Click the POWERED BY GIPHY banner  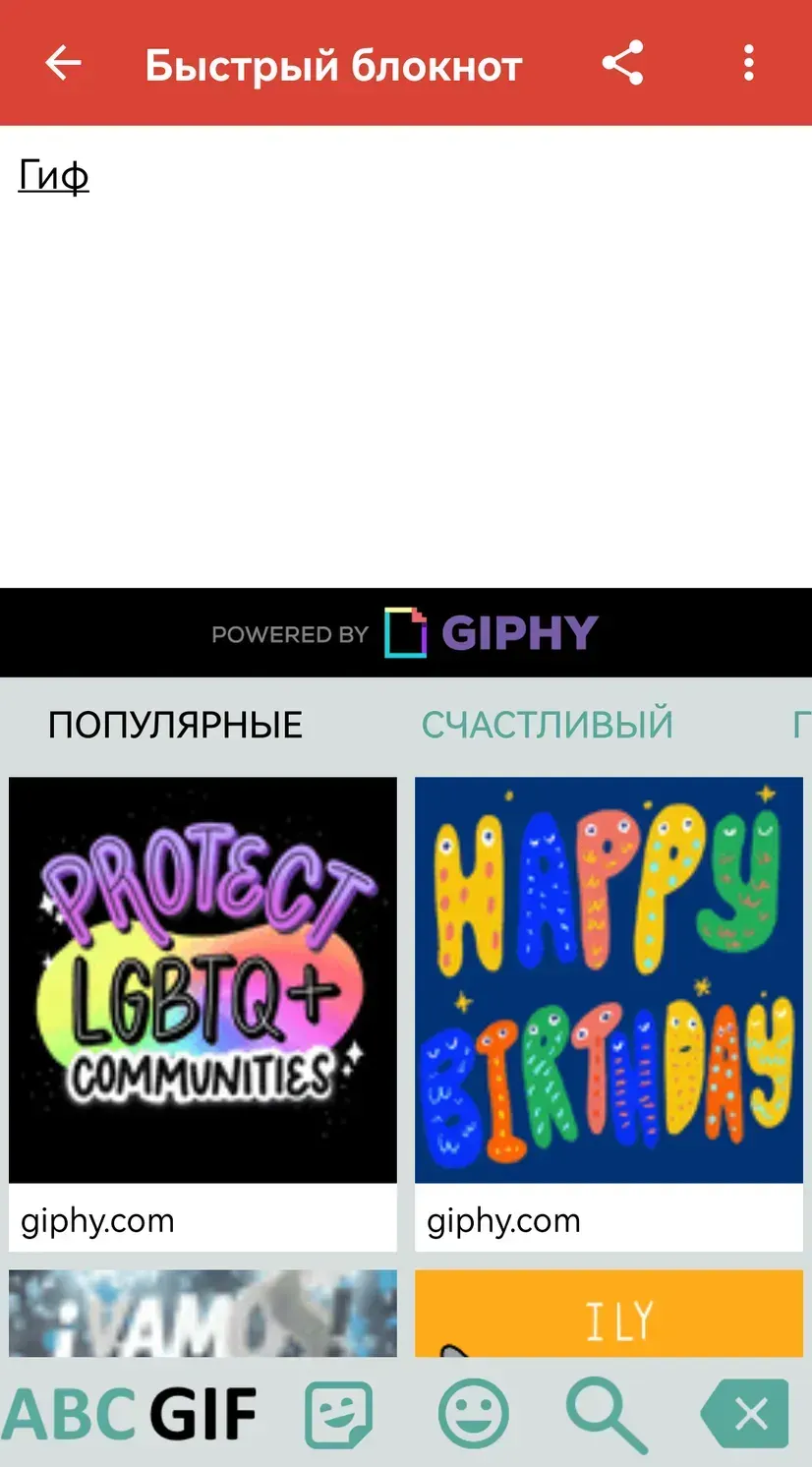(x=406, y=632)
